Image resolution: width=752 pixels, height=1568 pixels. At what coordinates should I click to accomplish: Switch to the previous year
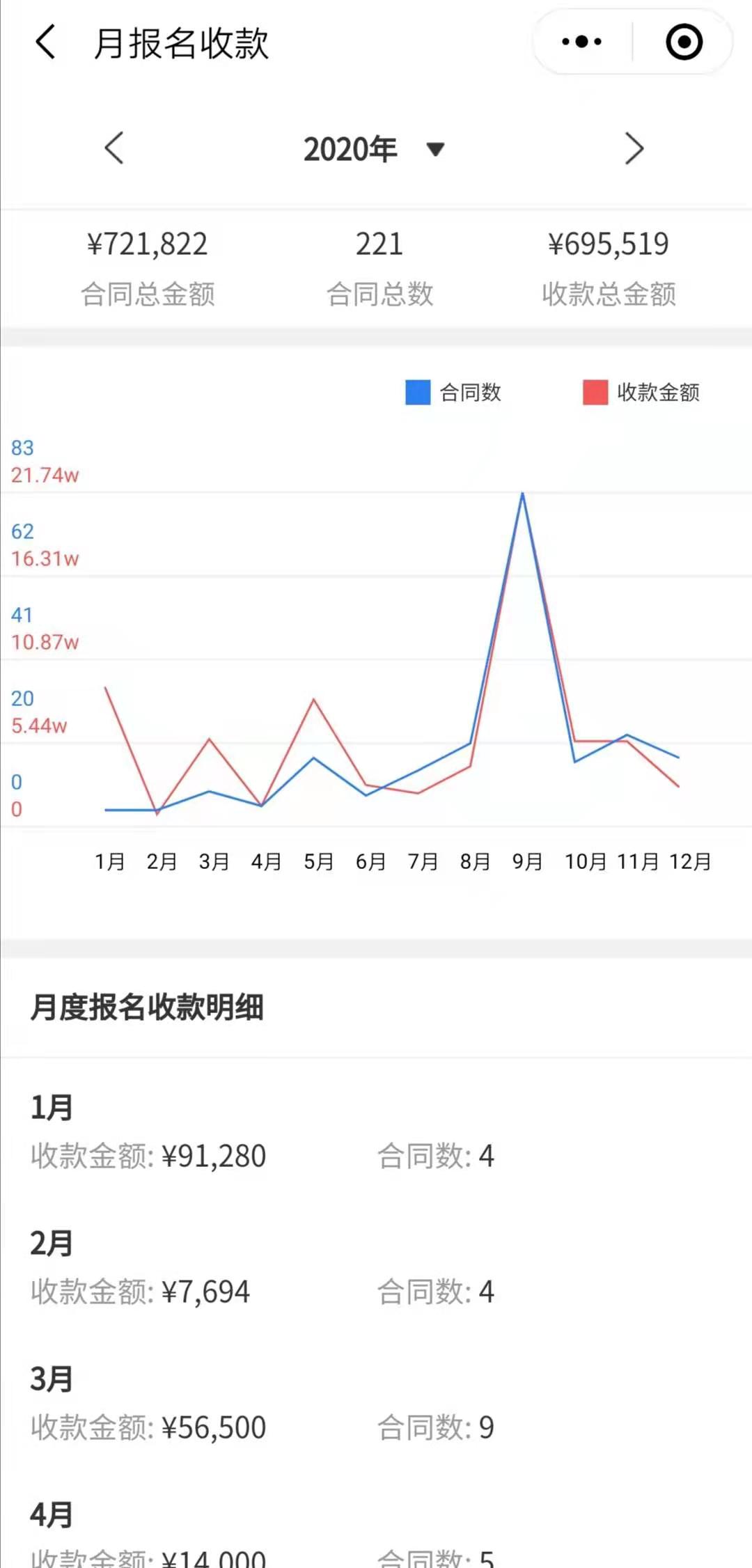pyautogui.click(x=114, y=148)
